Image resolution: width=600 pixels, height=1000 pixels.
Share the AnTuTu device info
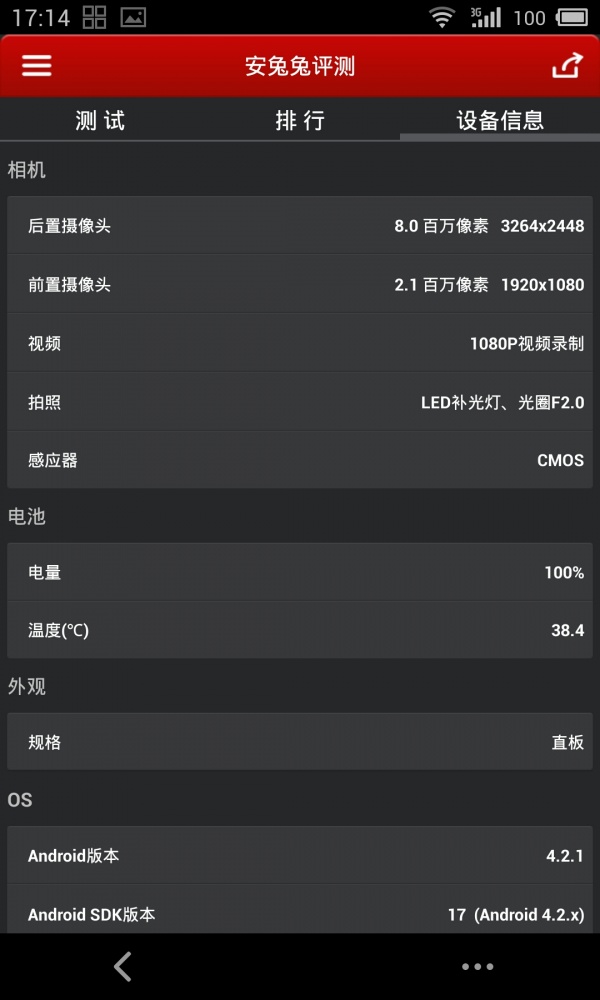click(566, 66)
